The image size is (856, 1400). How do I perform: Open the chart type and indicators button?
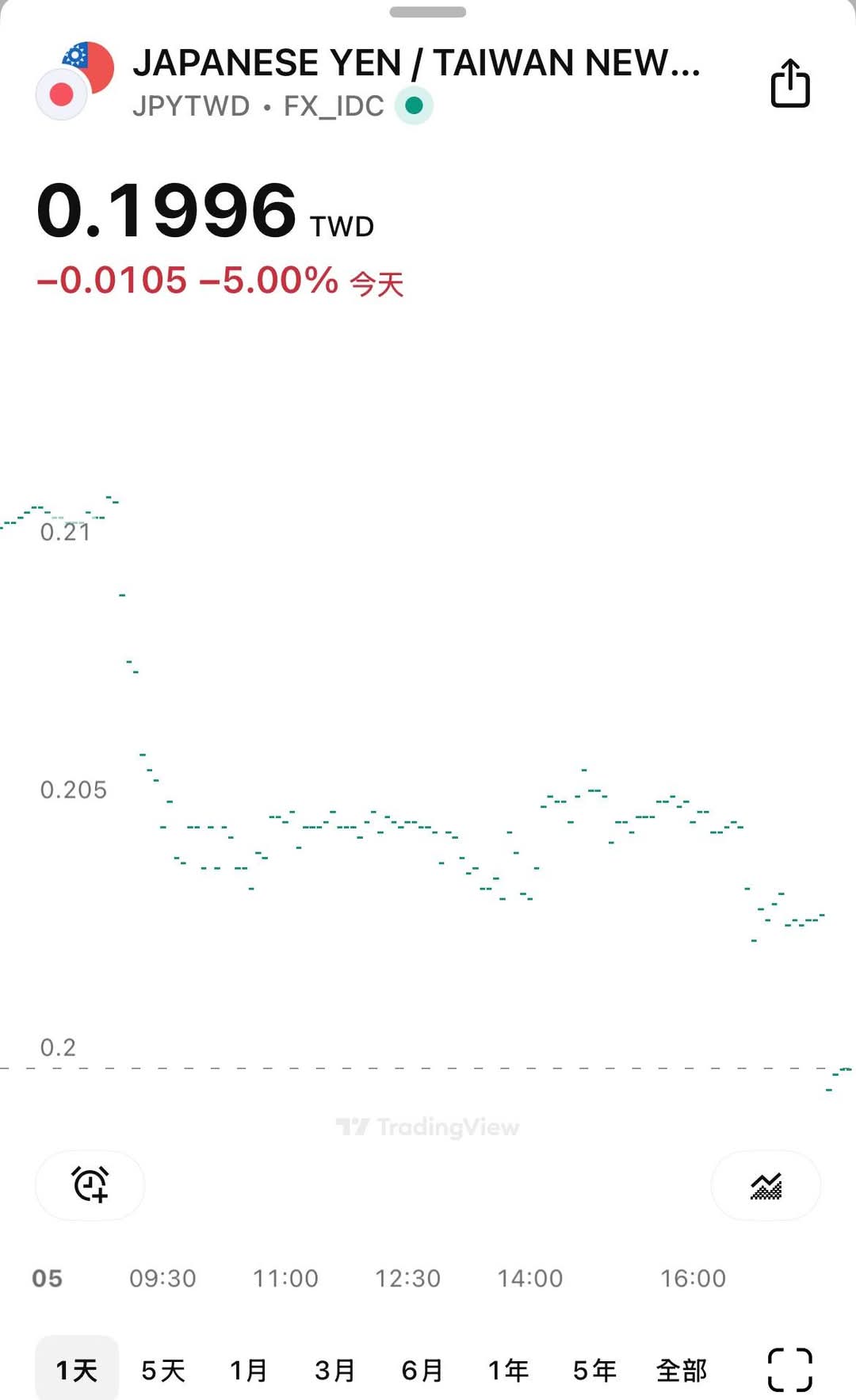pyautogui.click(x=766, y=1185)
